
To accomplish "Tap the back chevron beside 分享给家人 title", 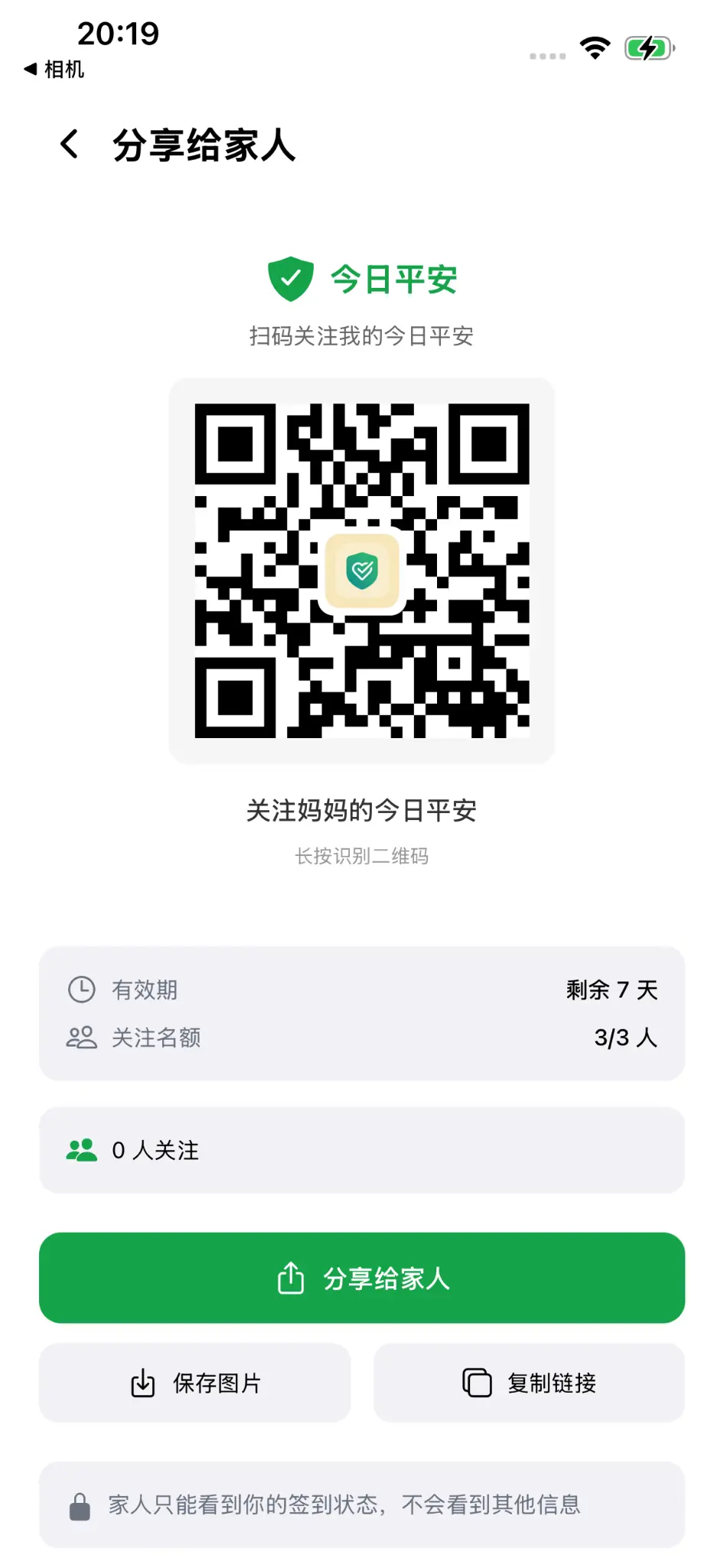I will [70, 144].
